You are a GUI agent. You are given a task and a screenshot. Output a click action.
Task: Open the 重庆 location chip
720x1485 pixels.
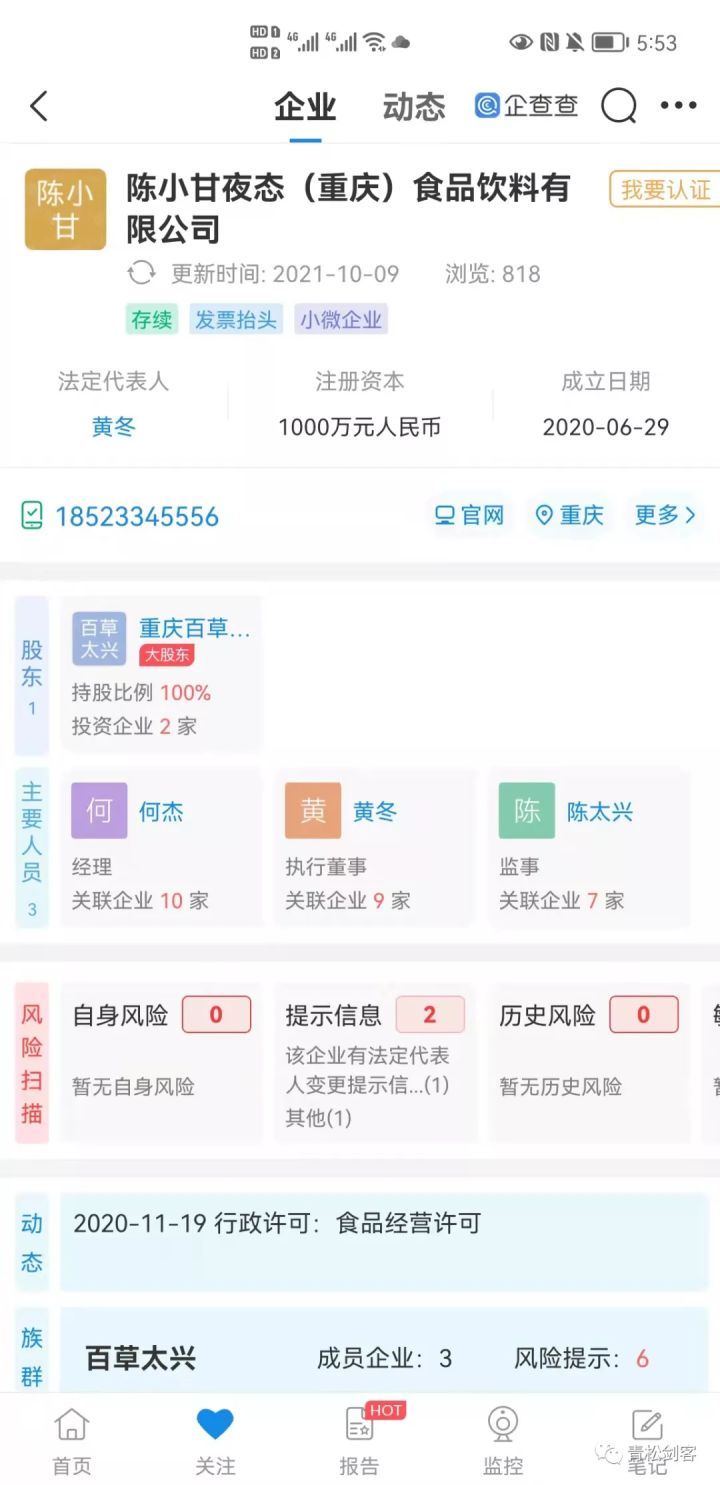click(570, 515)
